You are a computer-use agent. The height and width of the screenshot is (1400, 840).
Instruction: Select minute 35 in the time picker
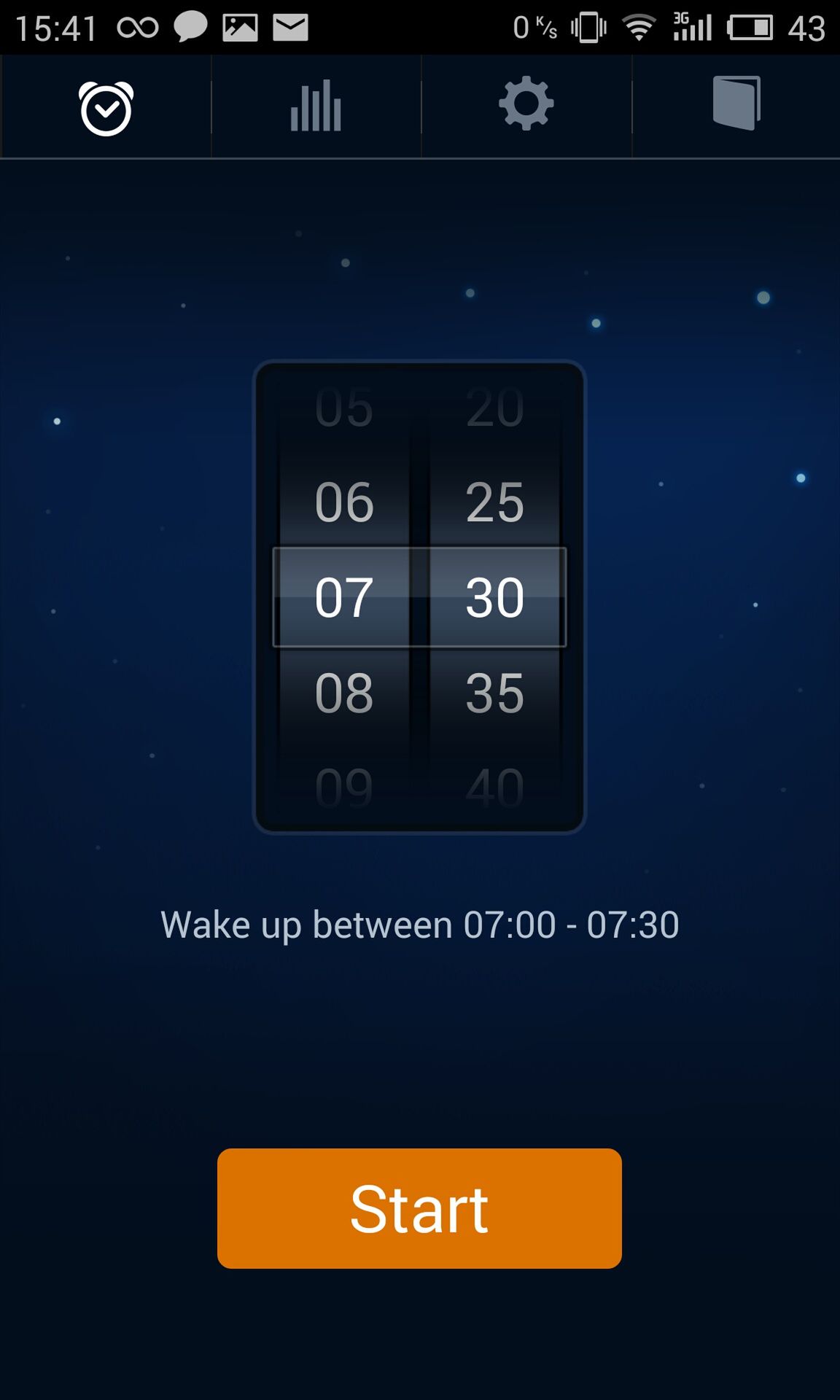coord(495,693)
